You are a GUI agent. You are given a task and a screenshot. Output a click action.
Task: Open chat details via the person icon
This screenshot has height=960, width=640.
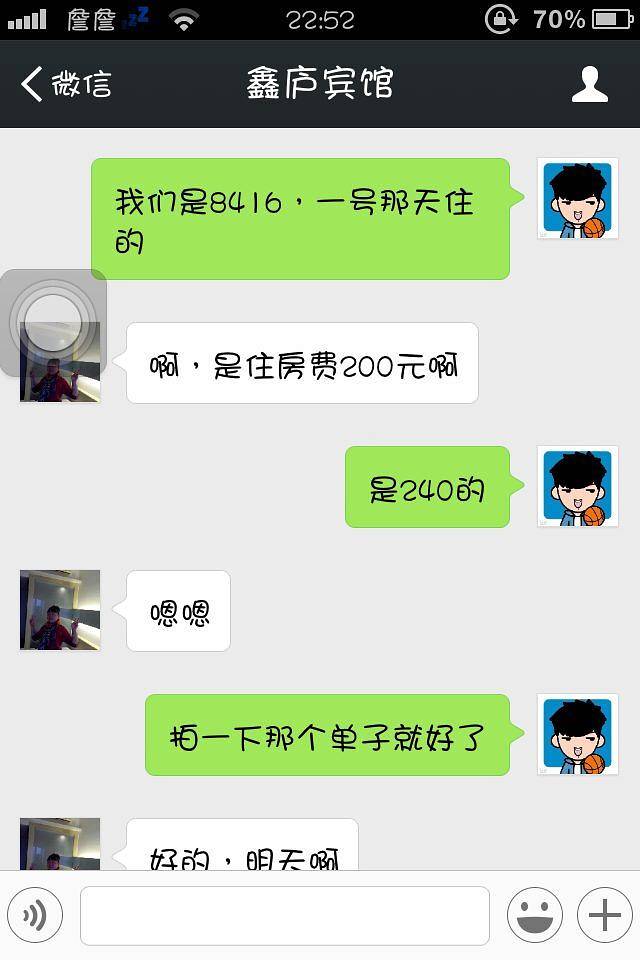[x=589, y=84]
